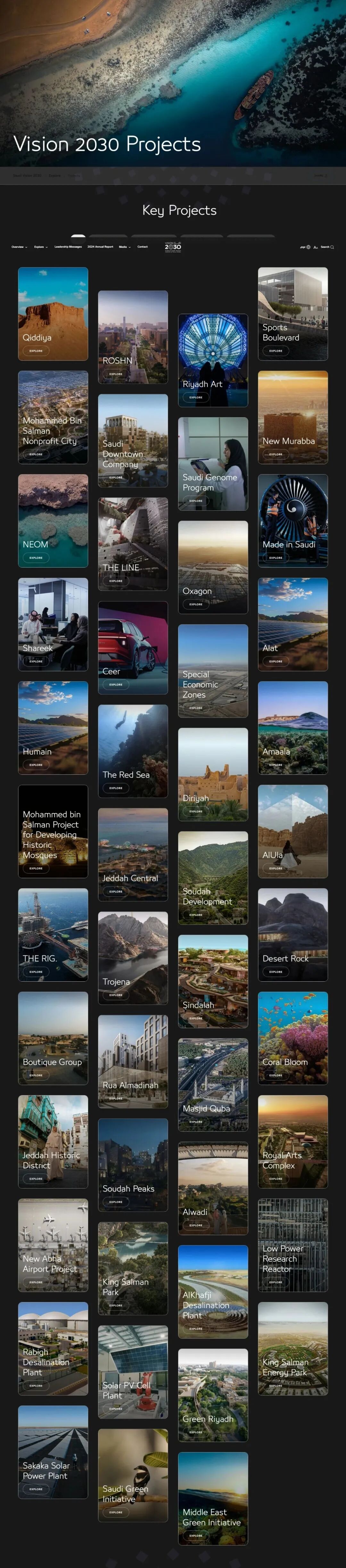Tap Explore on King Salman Energy Park

[x=276, y=1385]
